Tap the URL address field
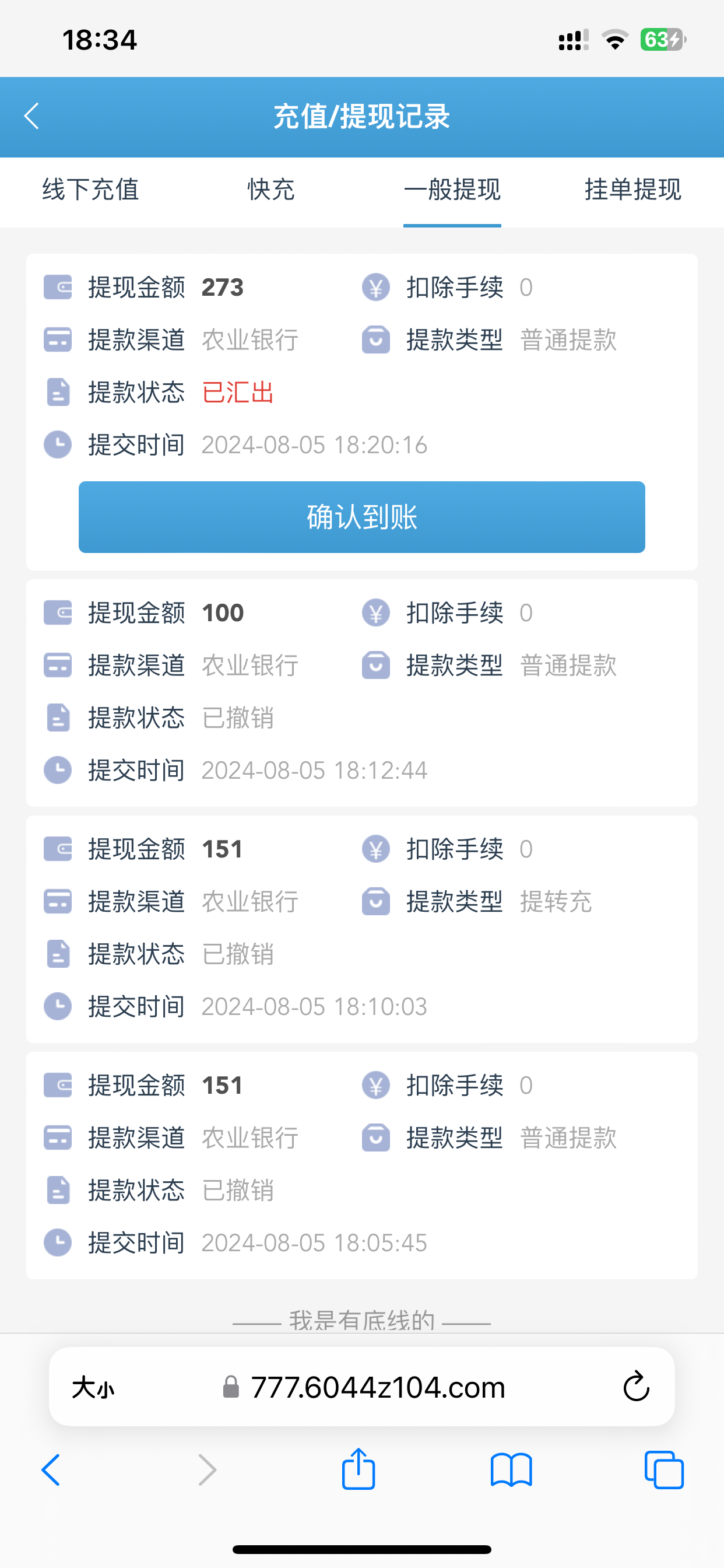This screenshot has width=724, height=1568. (377, 1388)
